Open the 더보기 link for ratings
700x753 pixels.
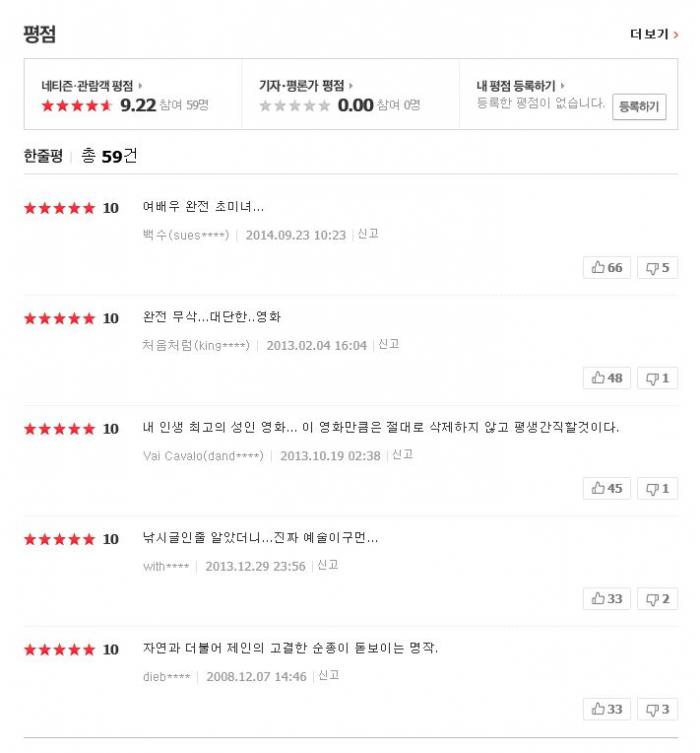(x=654, y=34)
